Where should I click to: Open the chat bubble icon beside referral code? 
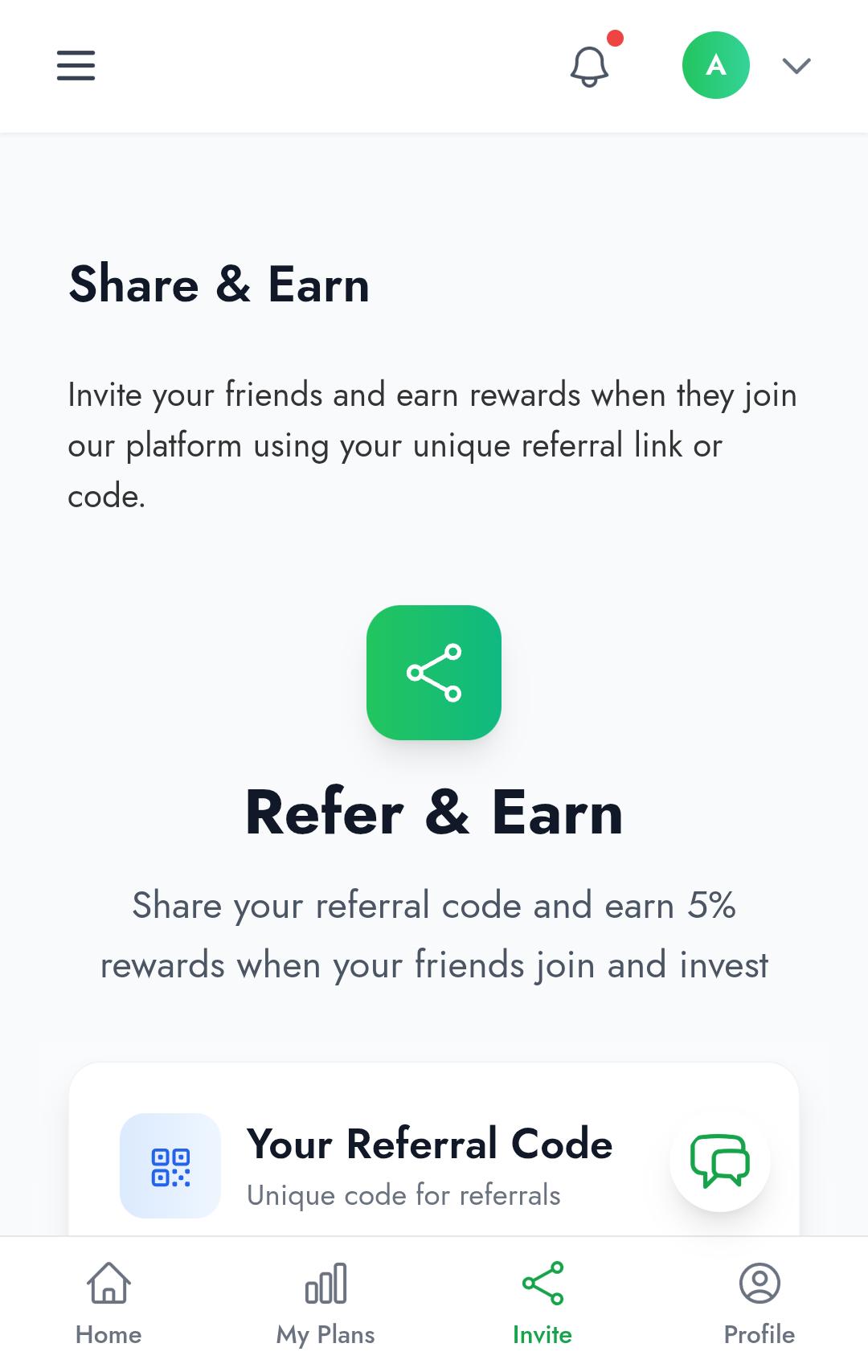[719, 1160]
